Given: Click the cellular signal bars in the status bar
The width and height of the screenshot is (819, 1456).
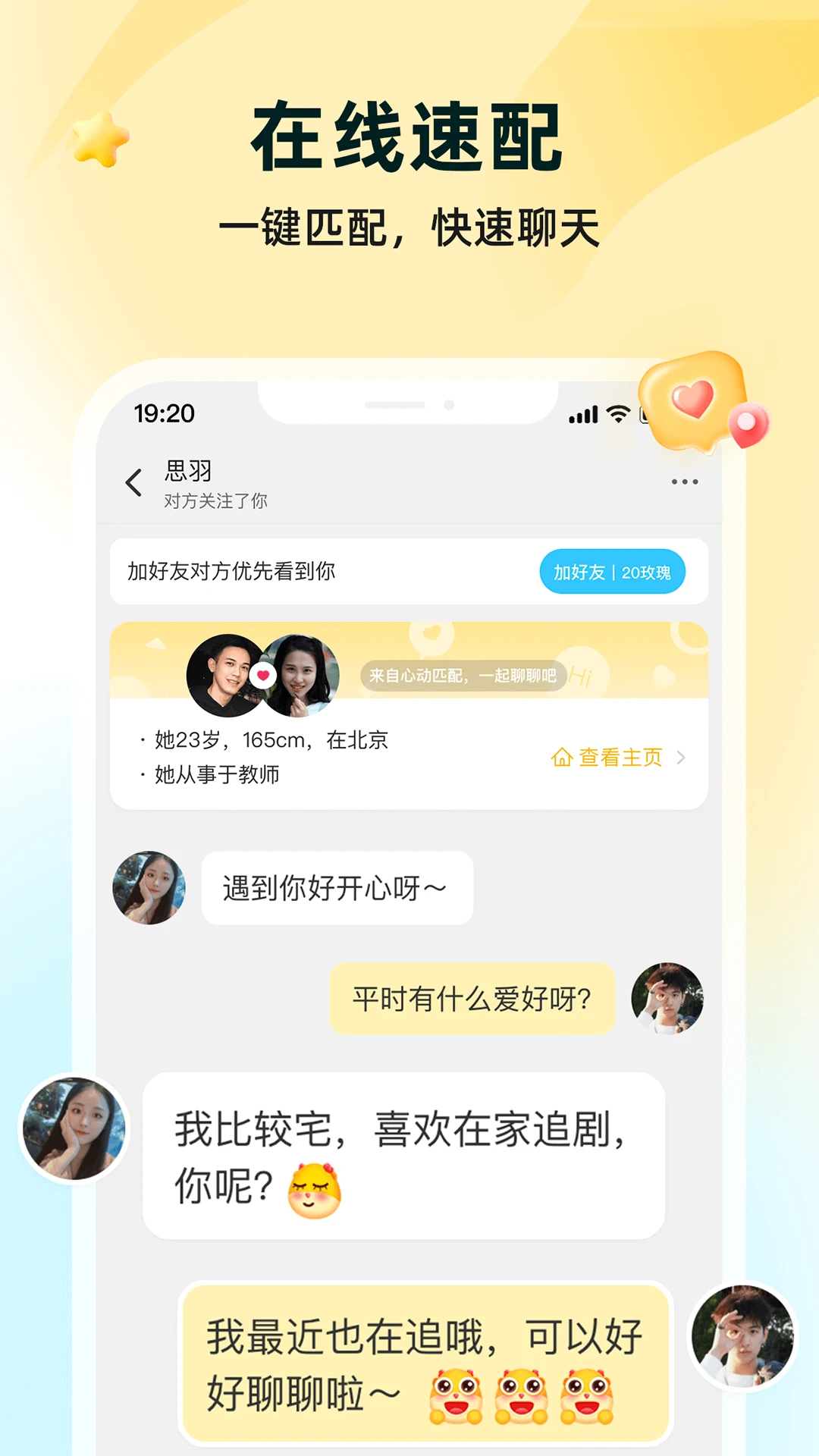Looking at the screenshot, I should 583,414.
